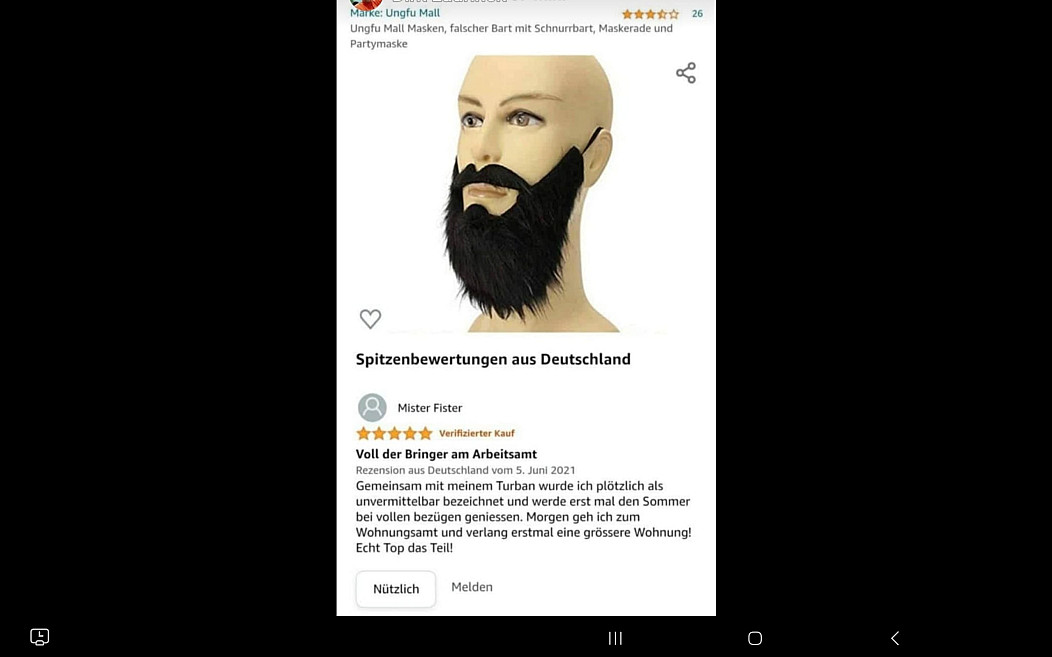Open the recent apps overview

point(615,638)
